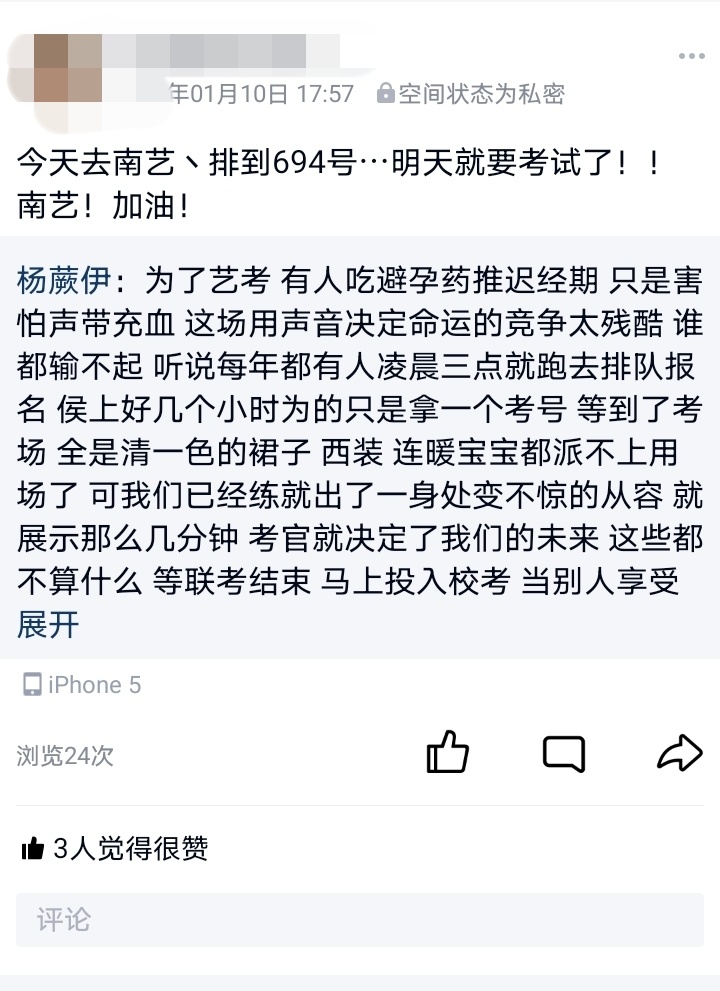720x991 pixels.
Task: Share this post with the arrow icon
Action: [680, 753]
